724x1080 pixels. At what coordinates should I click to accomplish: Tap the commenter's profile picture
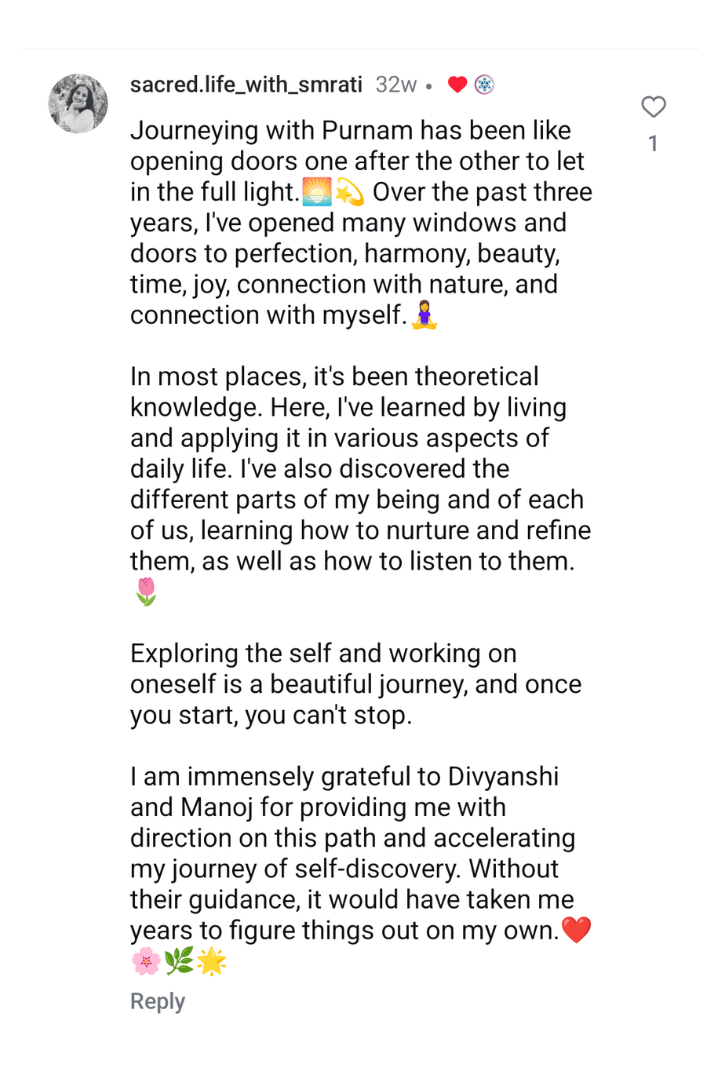[x=78, y=103]
